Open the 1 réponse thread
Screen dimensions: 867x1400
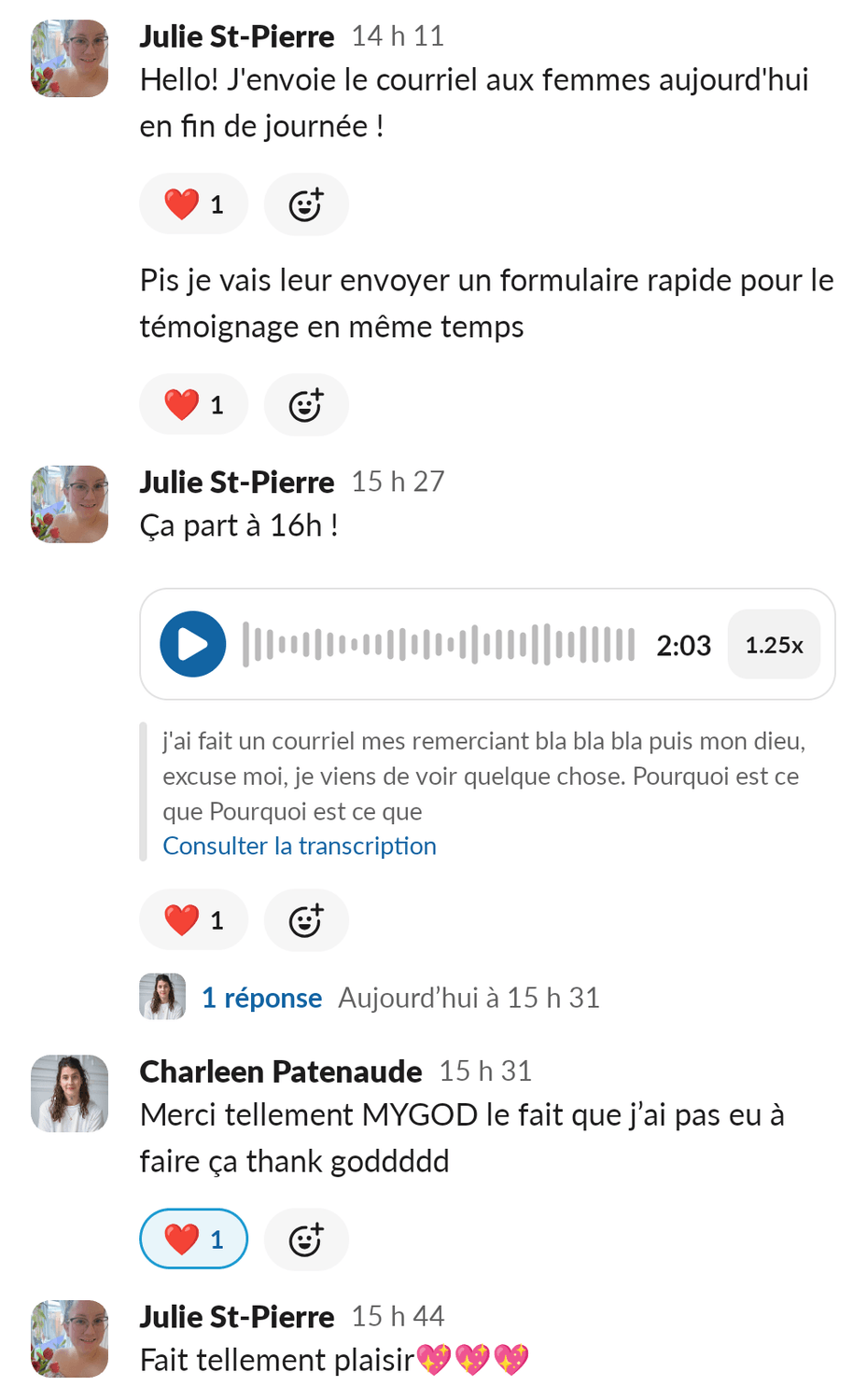(262, 998)
